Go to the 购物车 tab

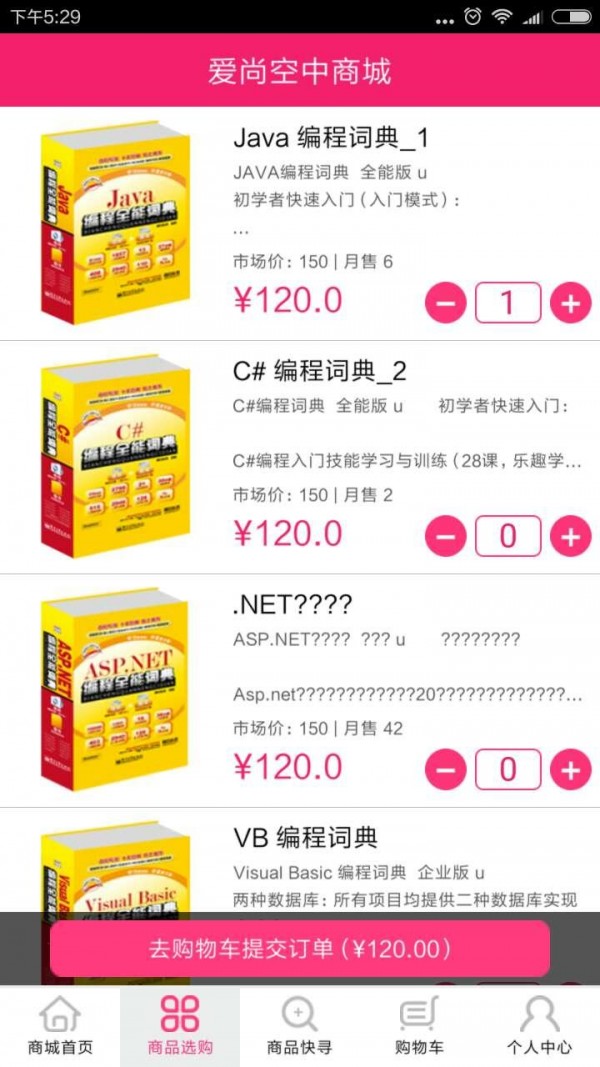tap(420, 1027)
